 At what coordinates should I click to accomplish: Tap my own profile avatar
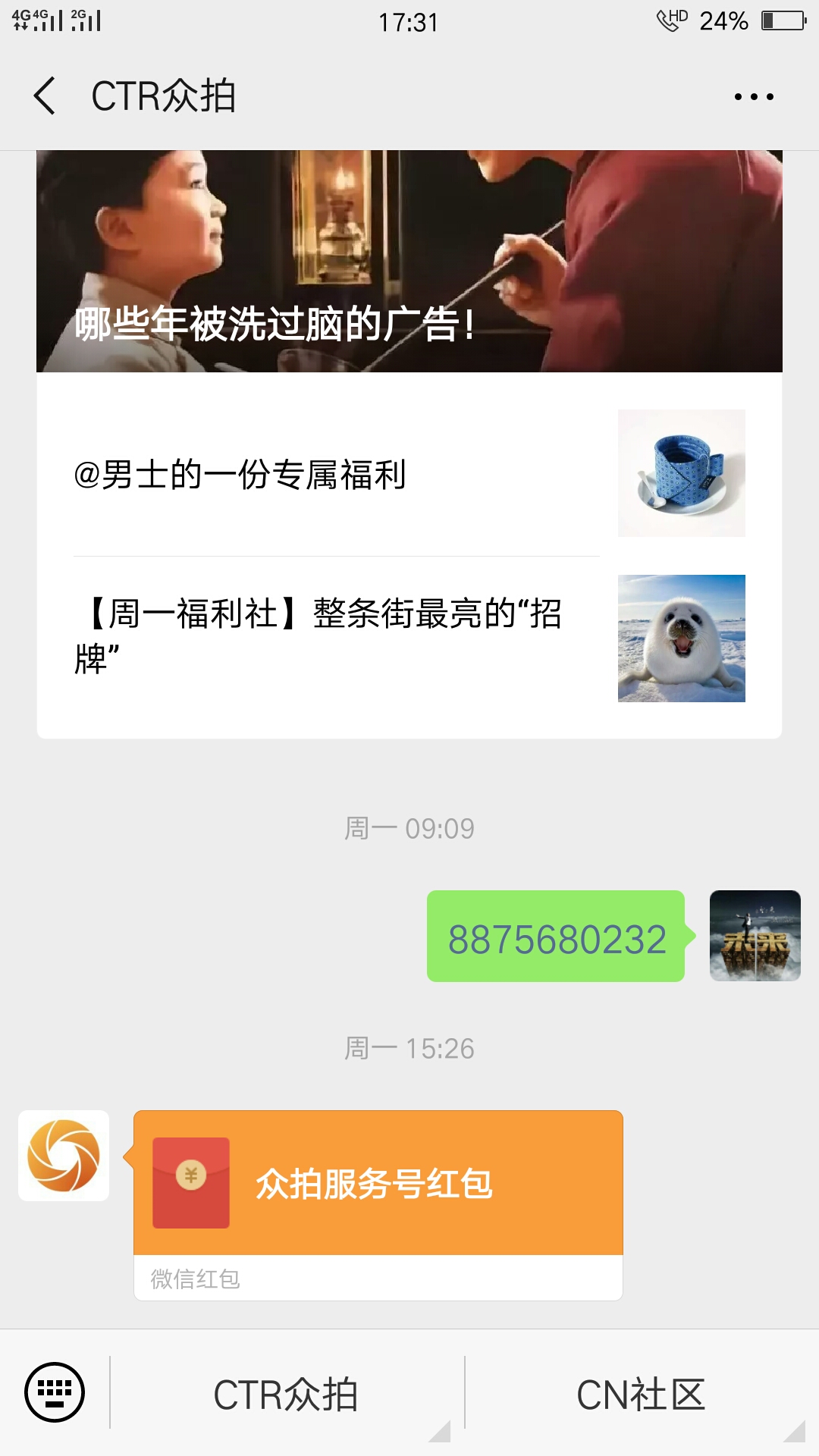pos(755,936)
